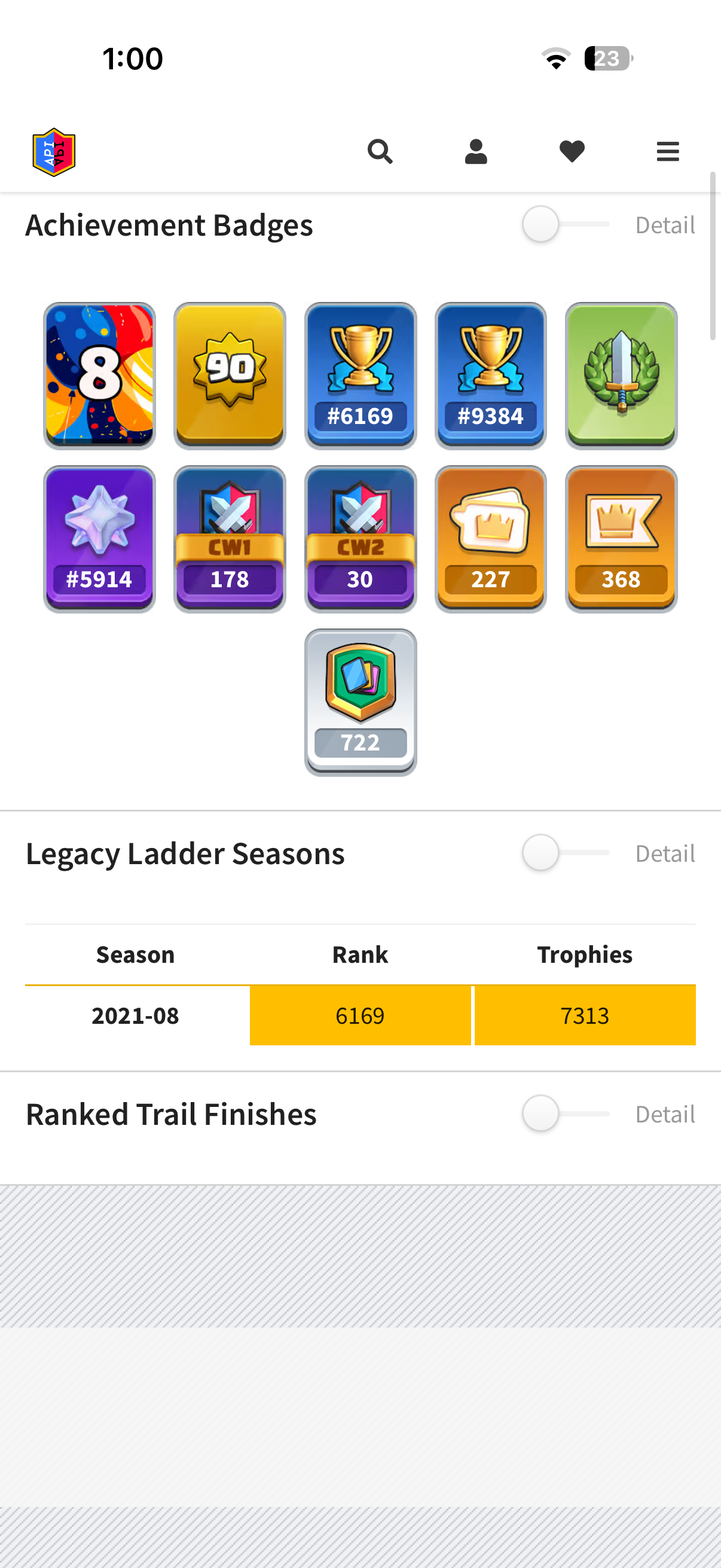Tap the purple #5914 badge
Screen dimensions: 721x1568
click(99, 539)
